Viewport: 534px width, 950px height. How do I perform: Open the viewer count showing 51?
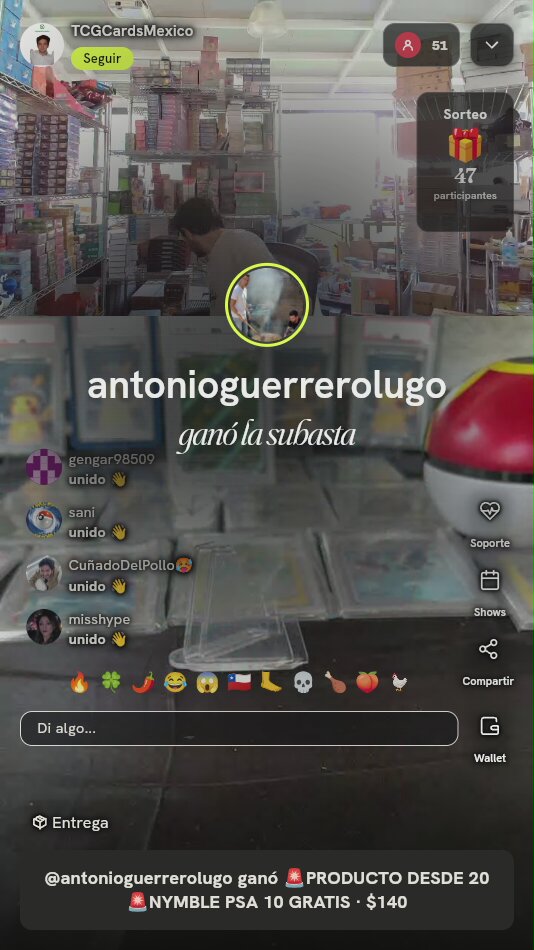coord(421,45)
